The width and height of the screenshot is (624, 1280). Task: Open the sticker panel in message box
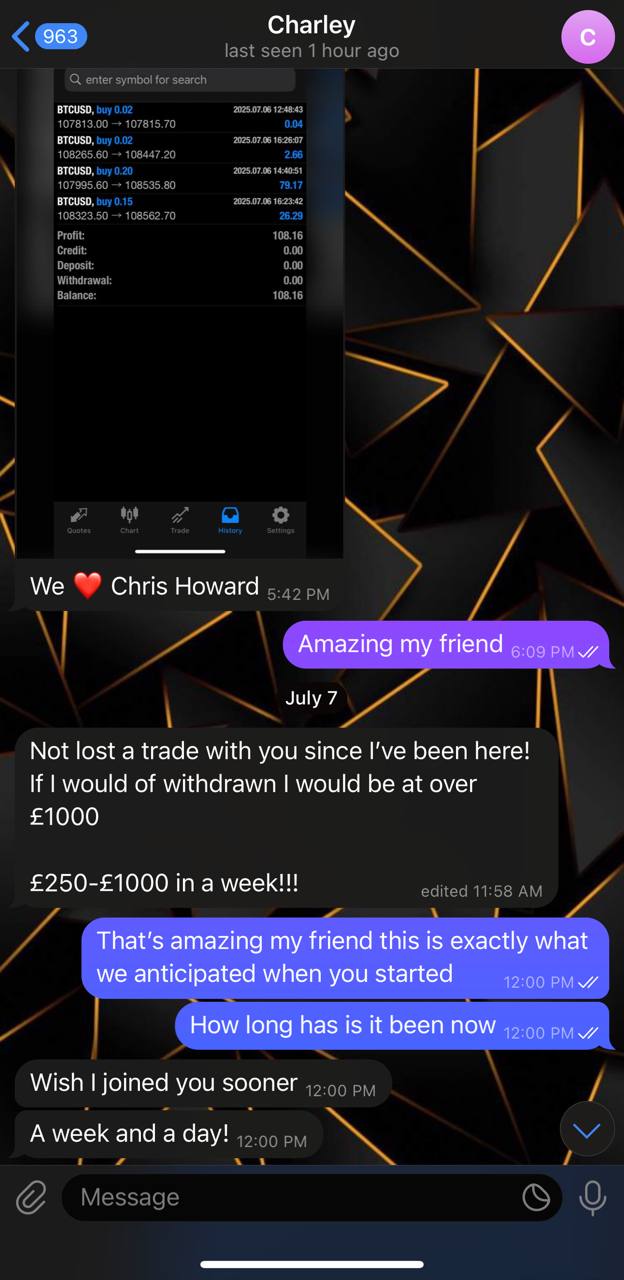(x=537, y=1197)
